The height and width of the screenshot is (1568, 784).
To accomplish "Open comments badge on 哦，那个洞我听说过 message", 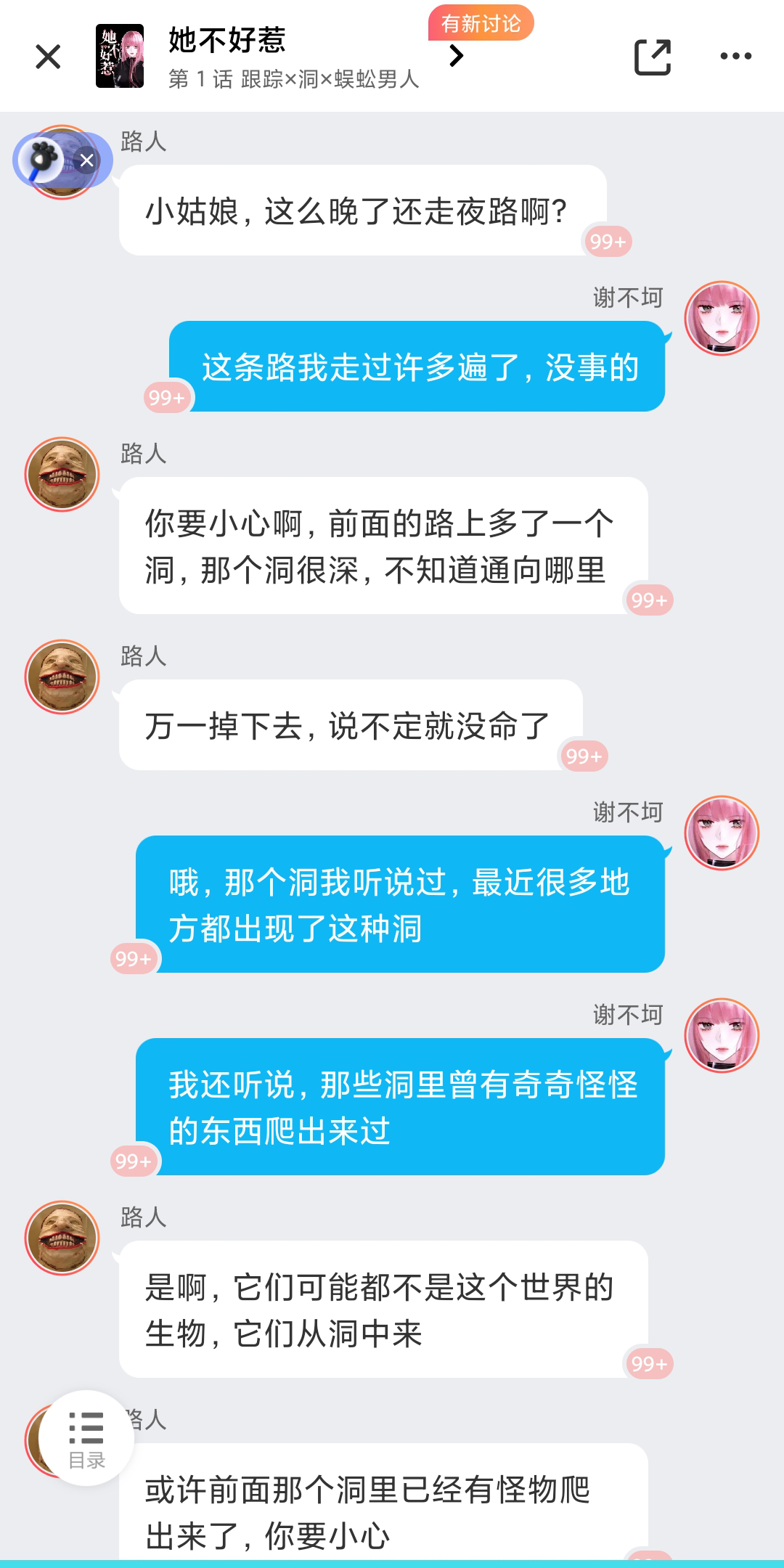I will pyautogui.click(x=134, y=959).
